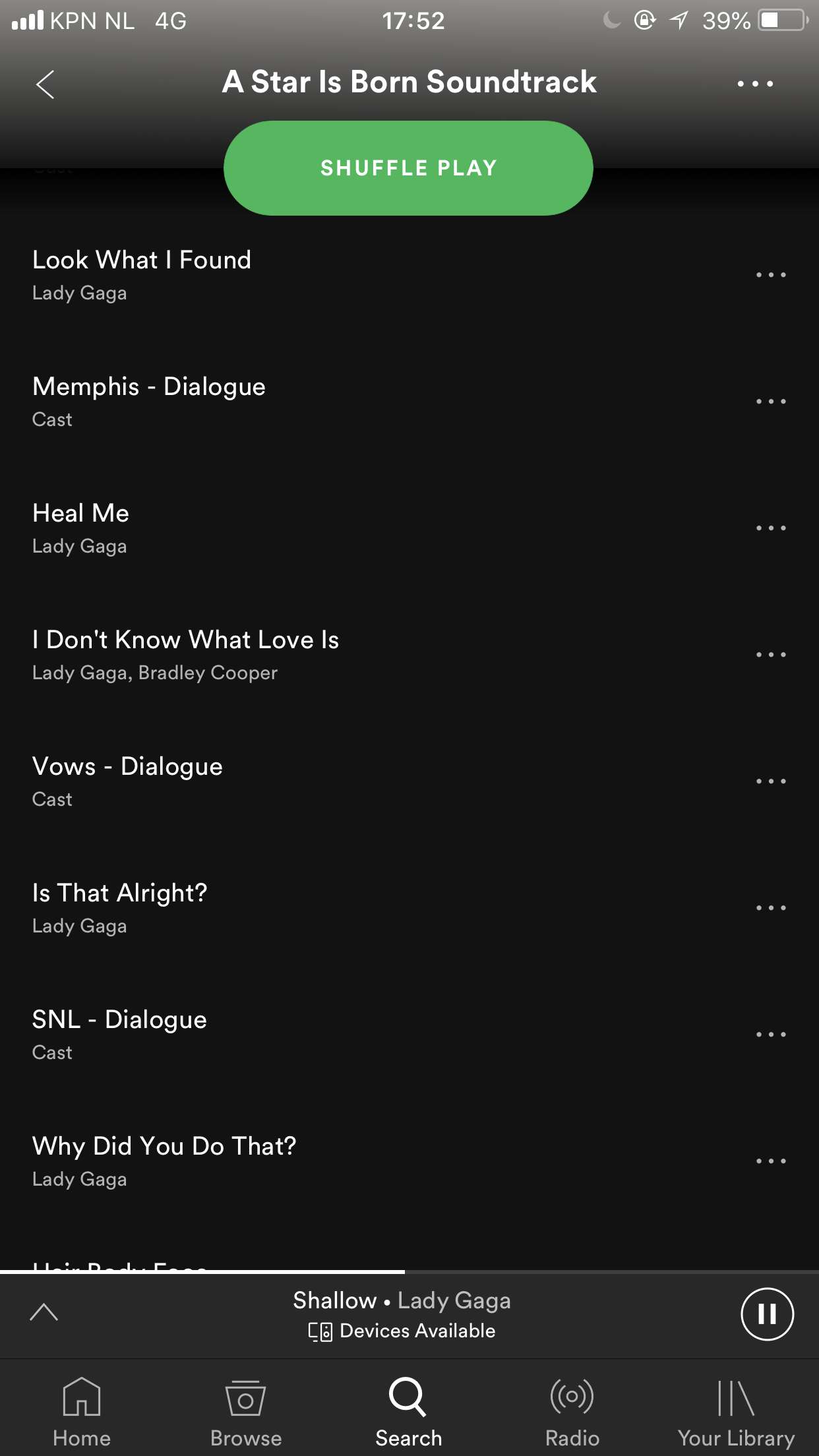The width and height of the screenshot is (819, 1456).
Task: Start Shuffle Play
Action: click(x=408, y=168)
